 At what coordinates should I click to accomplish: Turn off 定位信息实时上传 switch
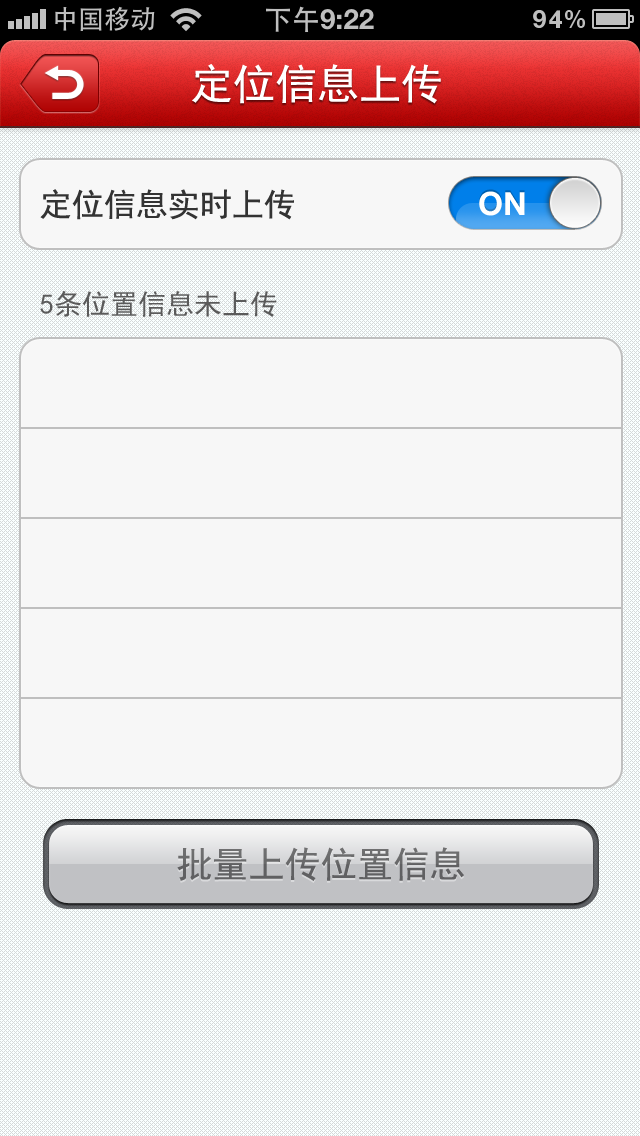[x=525, y=203]
